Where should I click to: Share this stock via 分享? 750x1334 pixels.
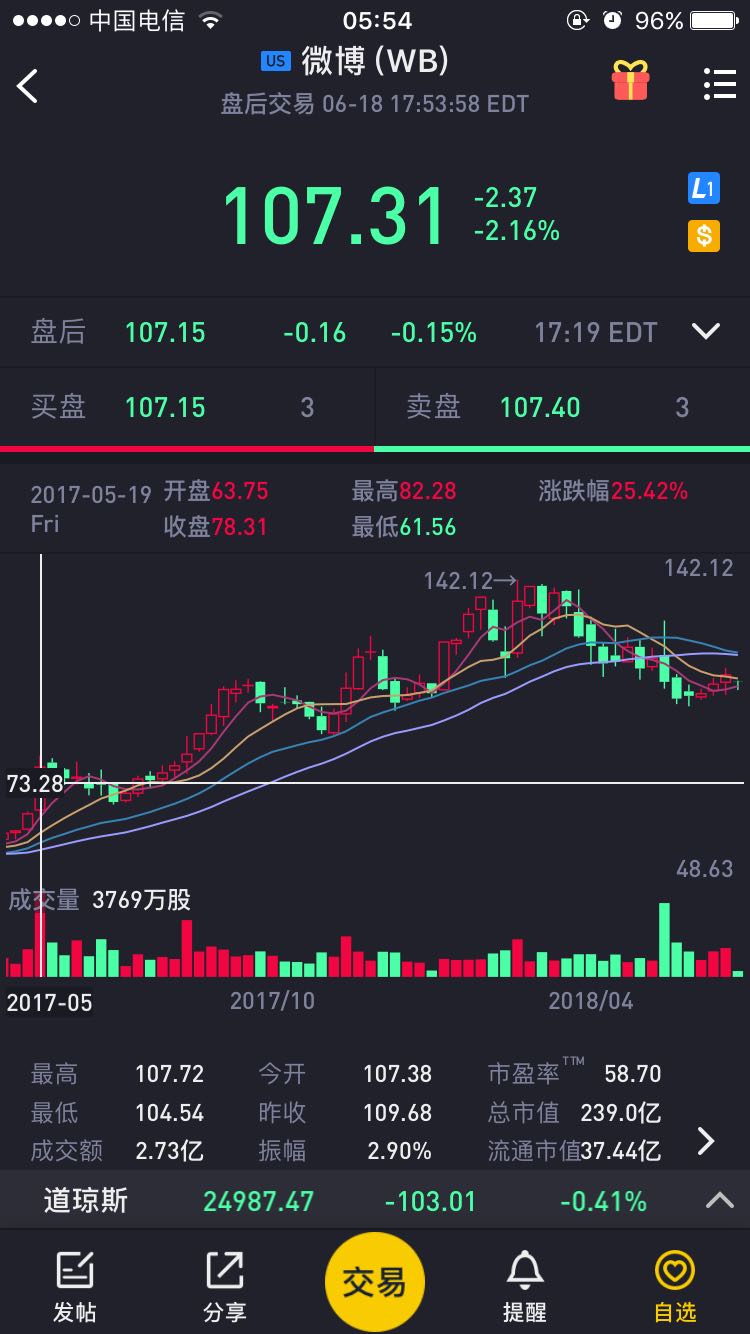tap(225, 1286)
